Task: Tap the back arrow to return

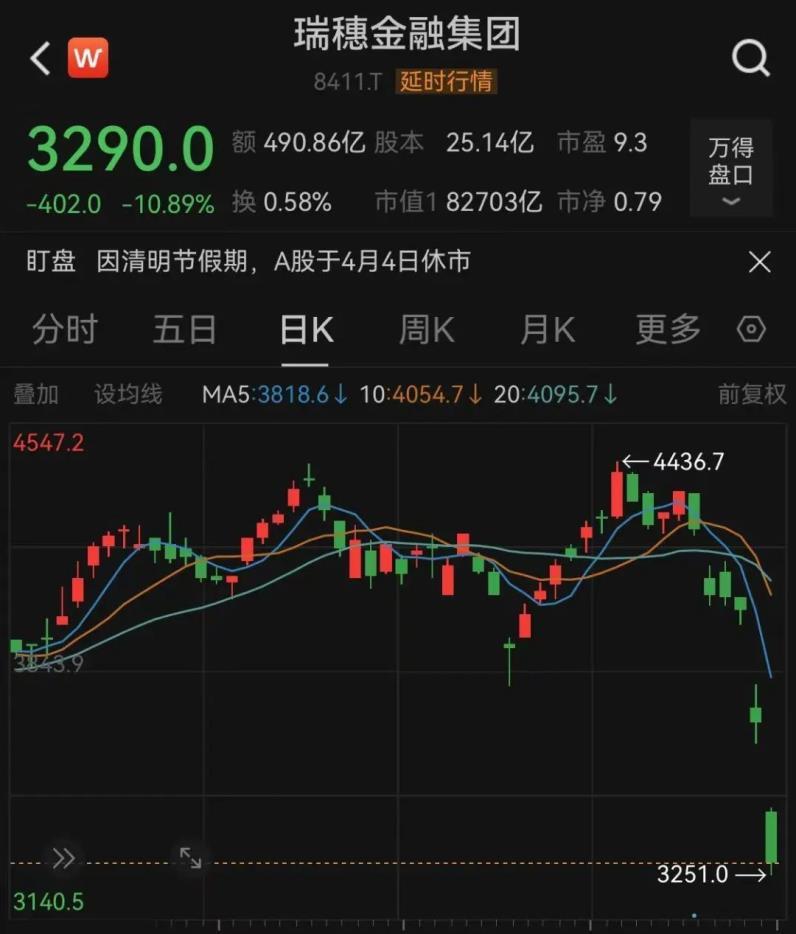Action: point(37,58)
